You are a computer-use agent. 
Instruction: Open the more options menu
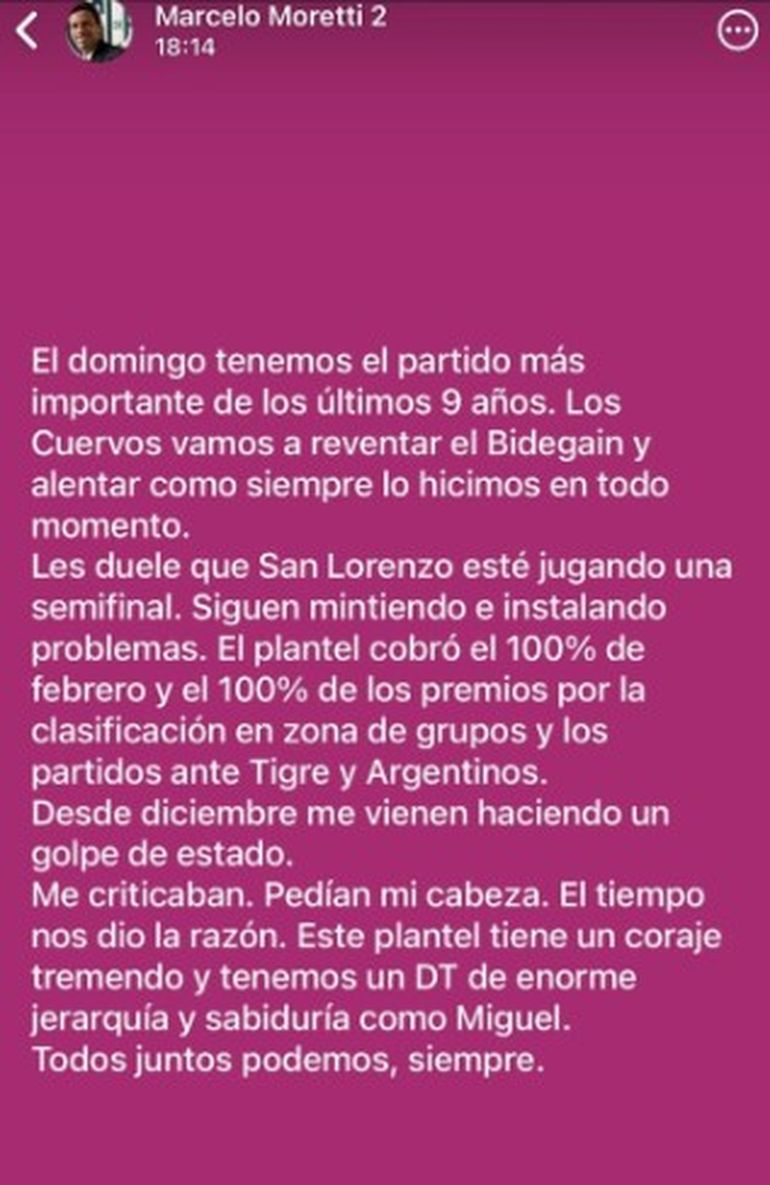point(739,32)
